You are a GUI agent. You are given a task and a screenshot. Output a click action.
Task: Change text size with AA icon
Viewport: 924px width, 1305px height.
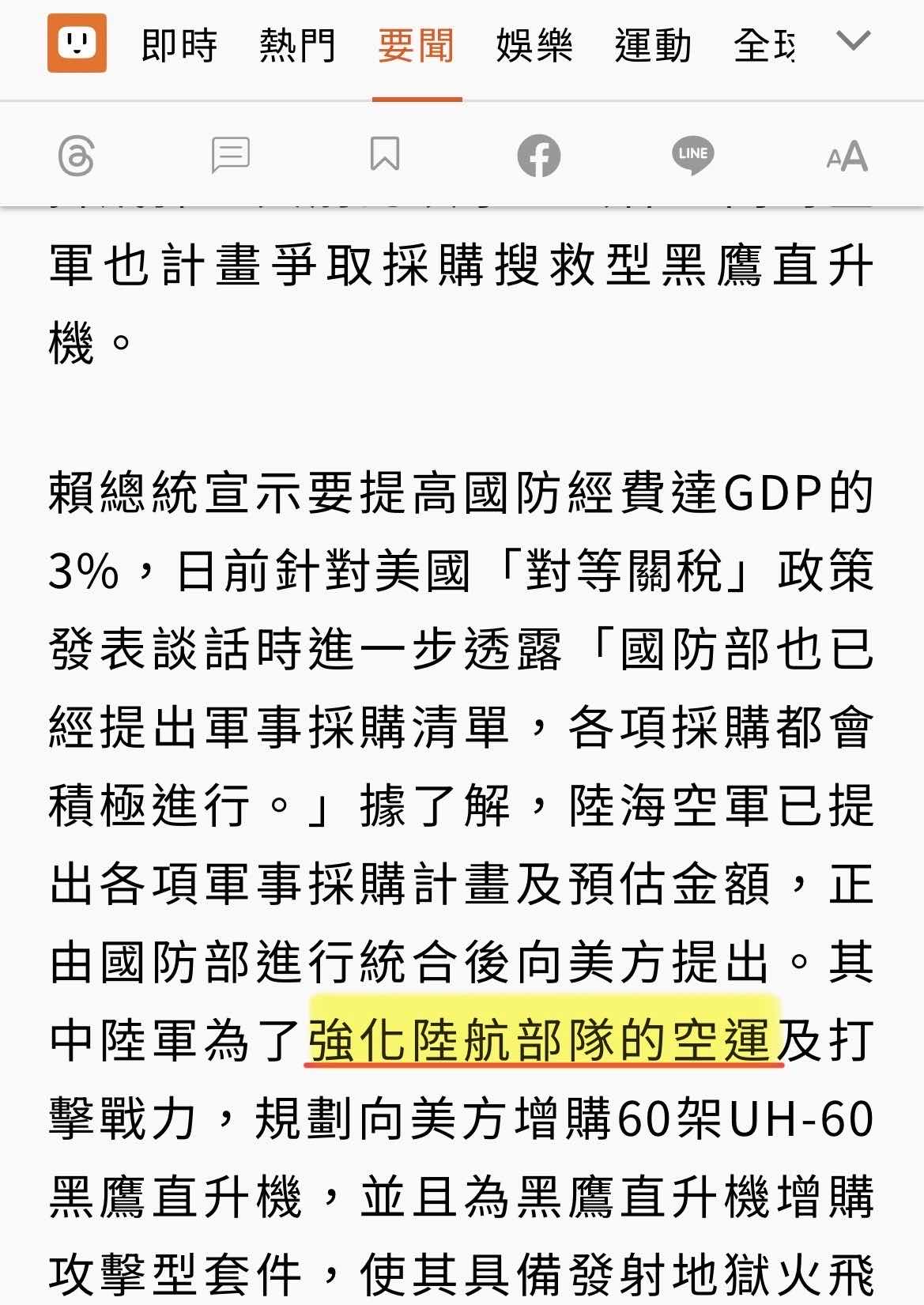click(x=847, y=156)
